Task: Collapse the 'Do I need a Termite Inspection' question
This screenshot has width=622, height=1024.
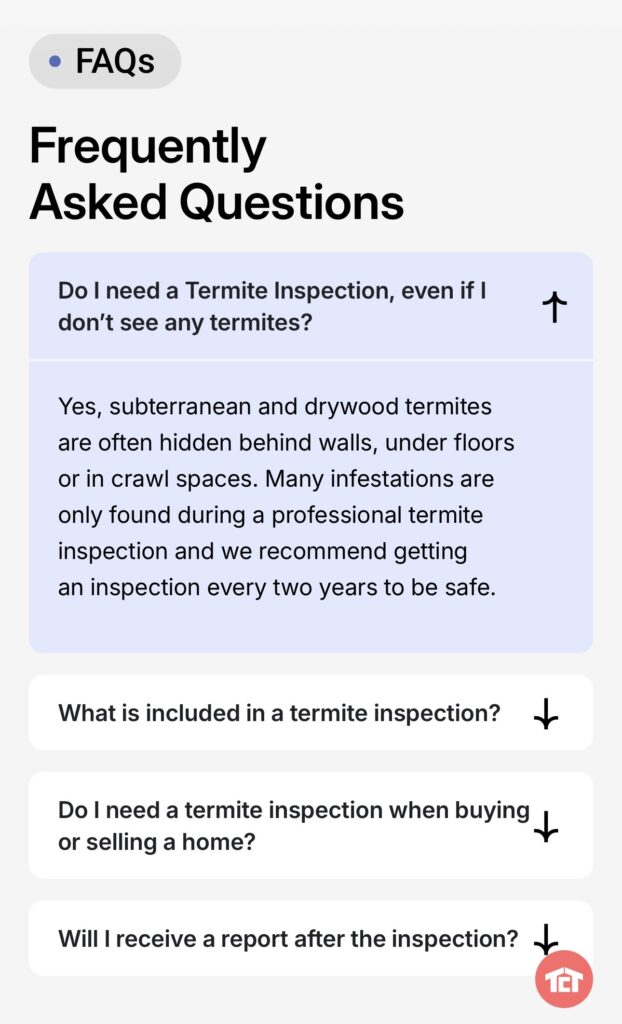Action: click(x=311, y=306)
